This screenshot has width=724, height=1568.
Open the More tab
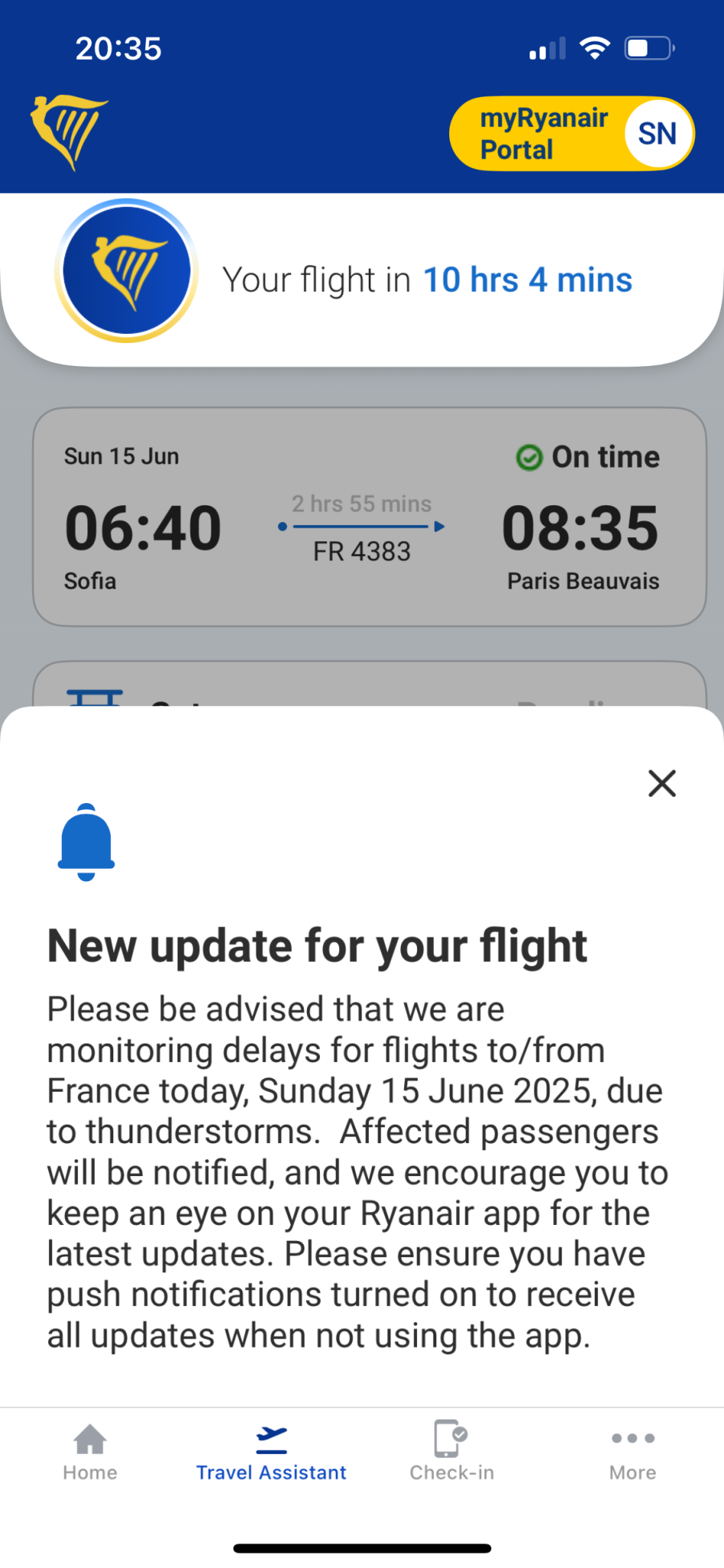(633, 1452)
